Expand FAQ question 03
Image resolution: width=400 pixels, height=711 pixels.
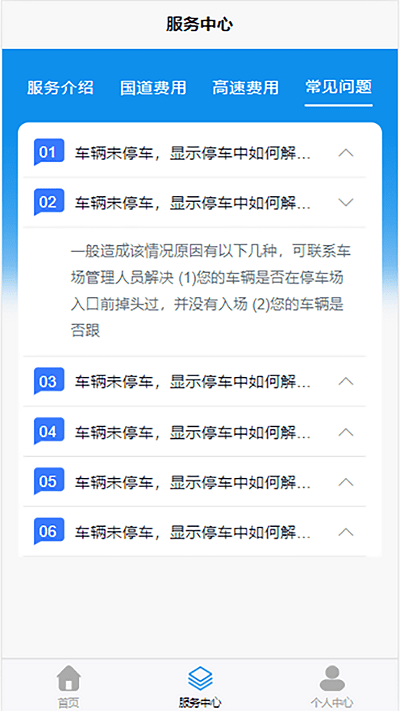point(195,381)
